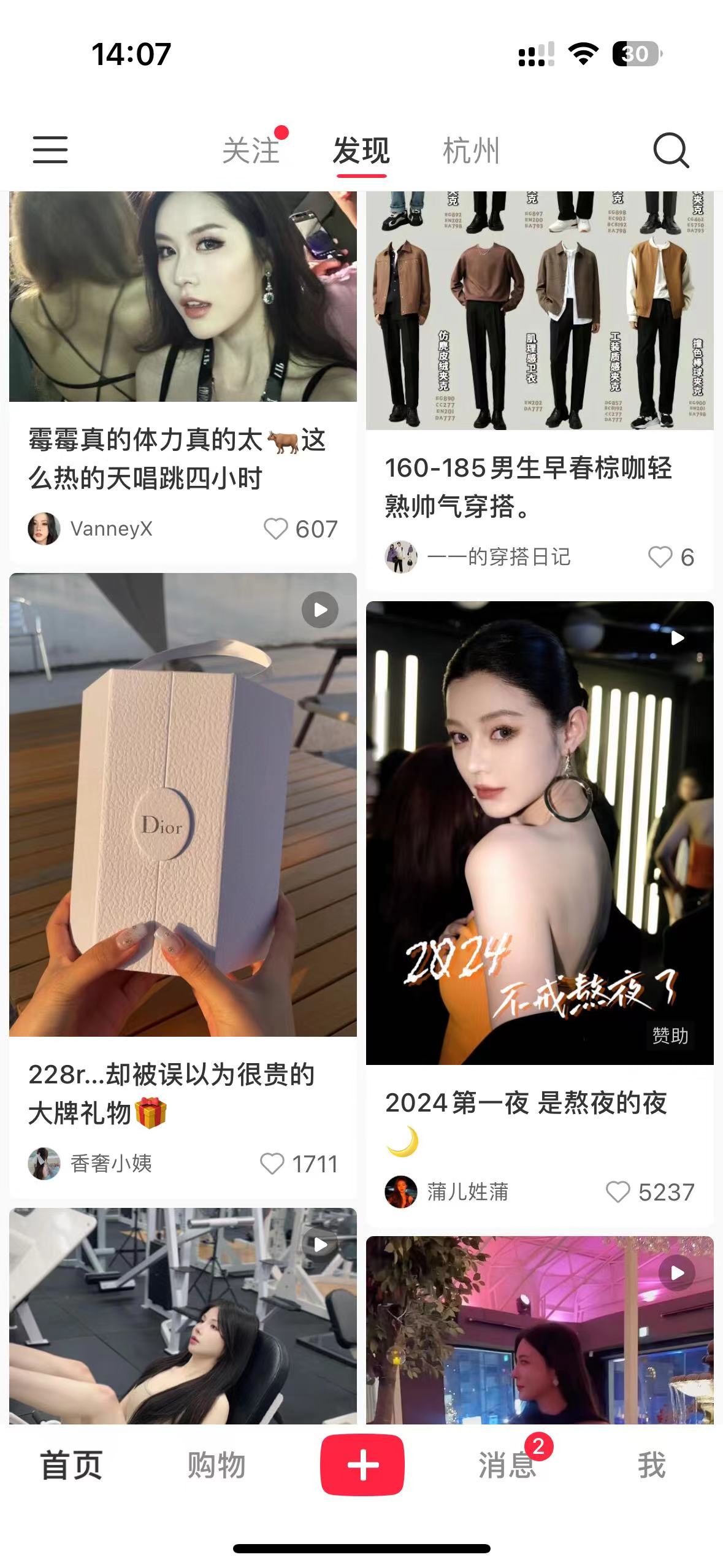Open the hamburger side menu
The image size is (723, 1568).
pyautogui.click(x=50, y=150)
